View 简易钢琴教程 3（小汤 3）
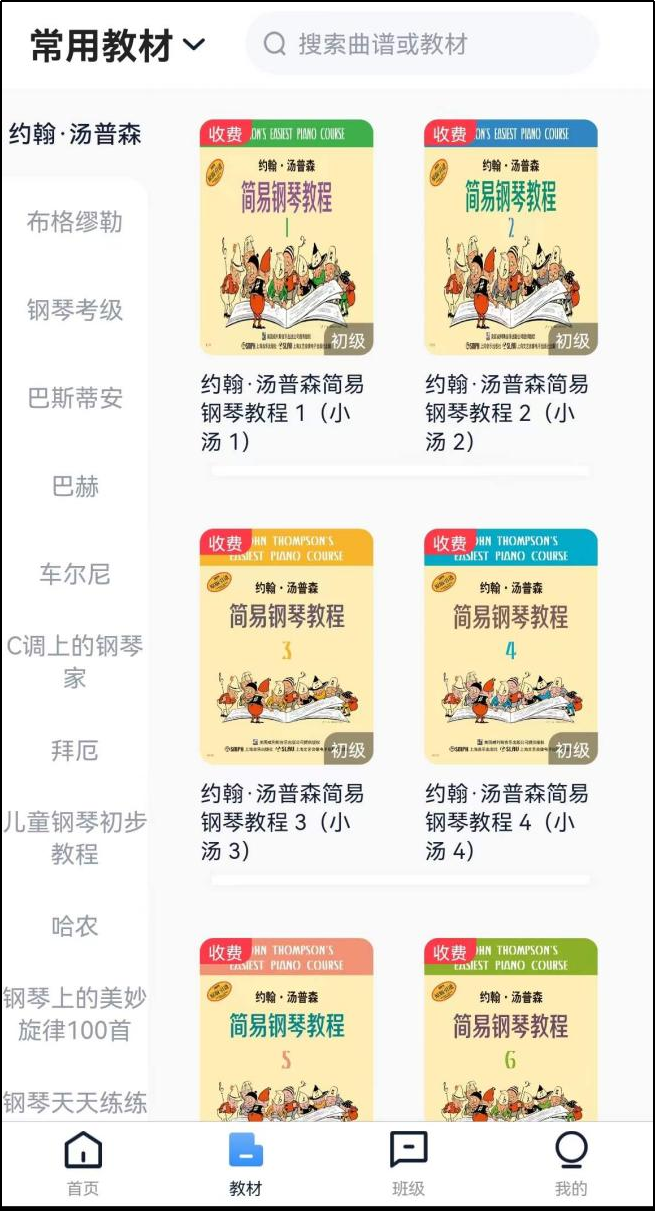 click(286, 647)
